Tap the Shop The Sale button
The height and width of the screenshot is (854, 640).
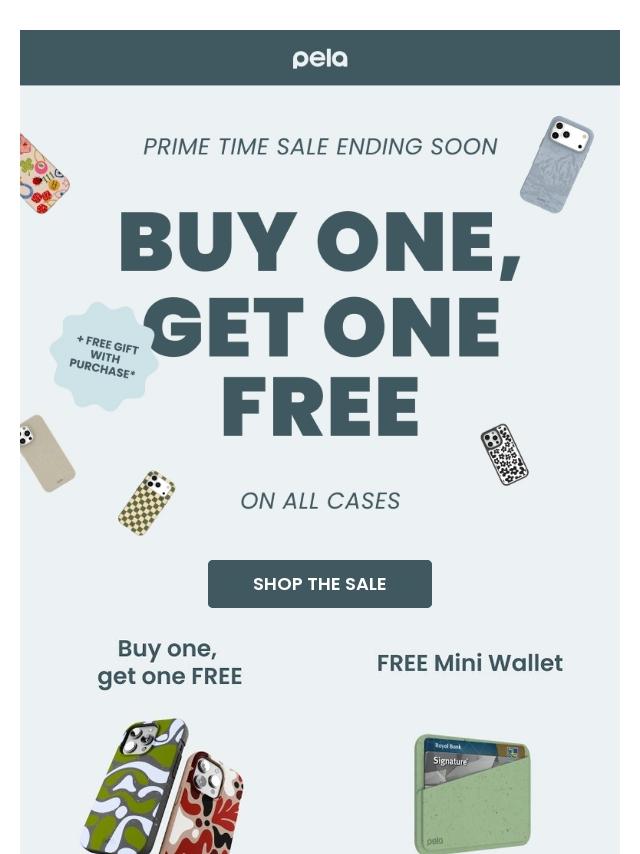320,583
